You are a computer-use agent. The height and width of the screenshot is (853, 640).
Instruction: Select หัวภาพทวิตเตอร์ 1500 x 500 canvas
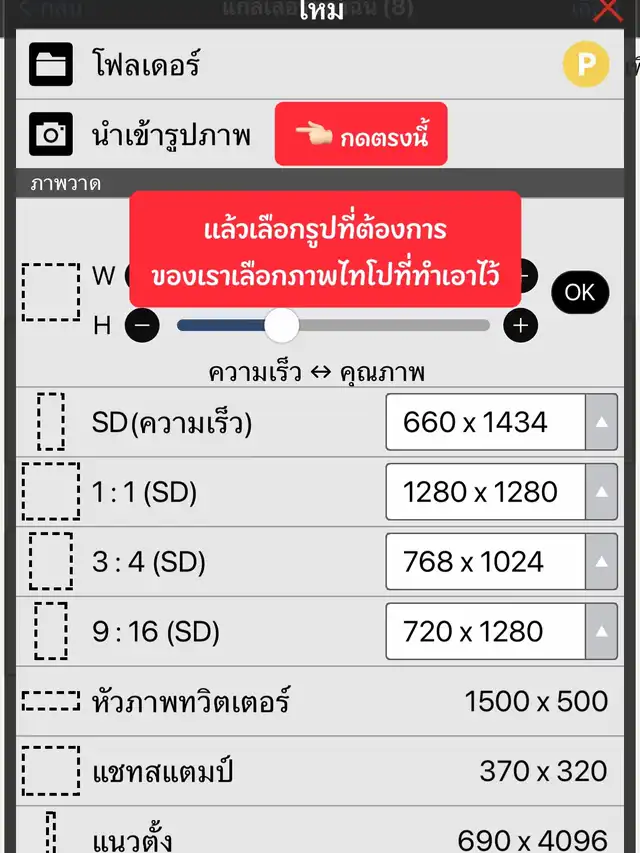(x=320, y=701)
